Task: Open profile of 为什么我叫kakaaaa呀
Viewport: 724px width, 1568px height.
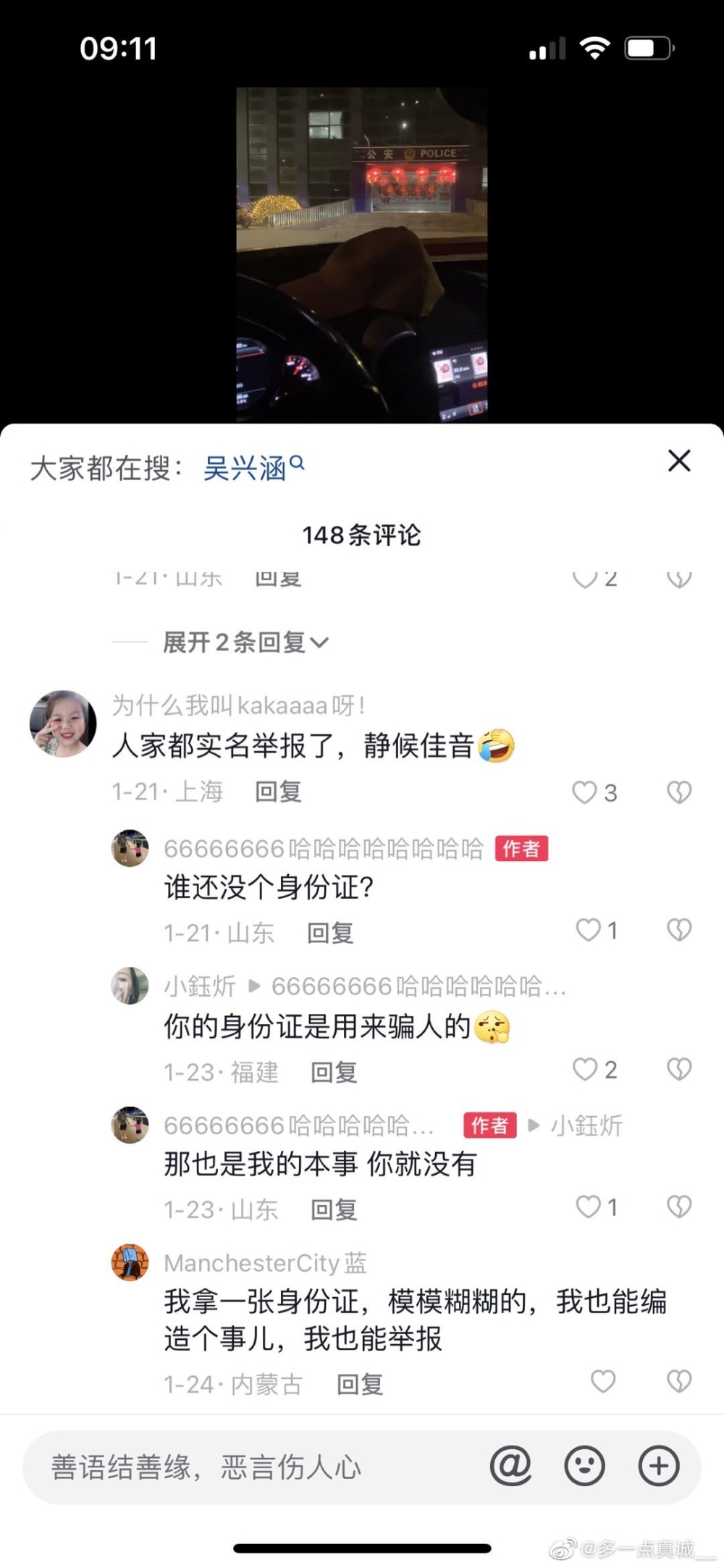Action: click(x=63, y=724)
